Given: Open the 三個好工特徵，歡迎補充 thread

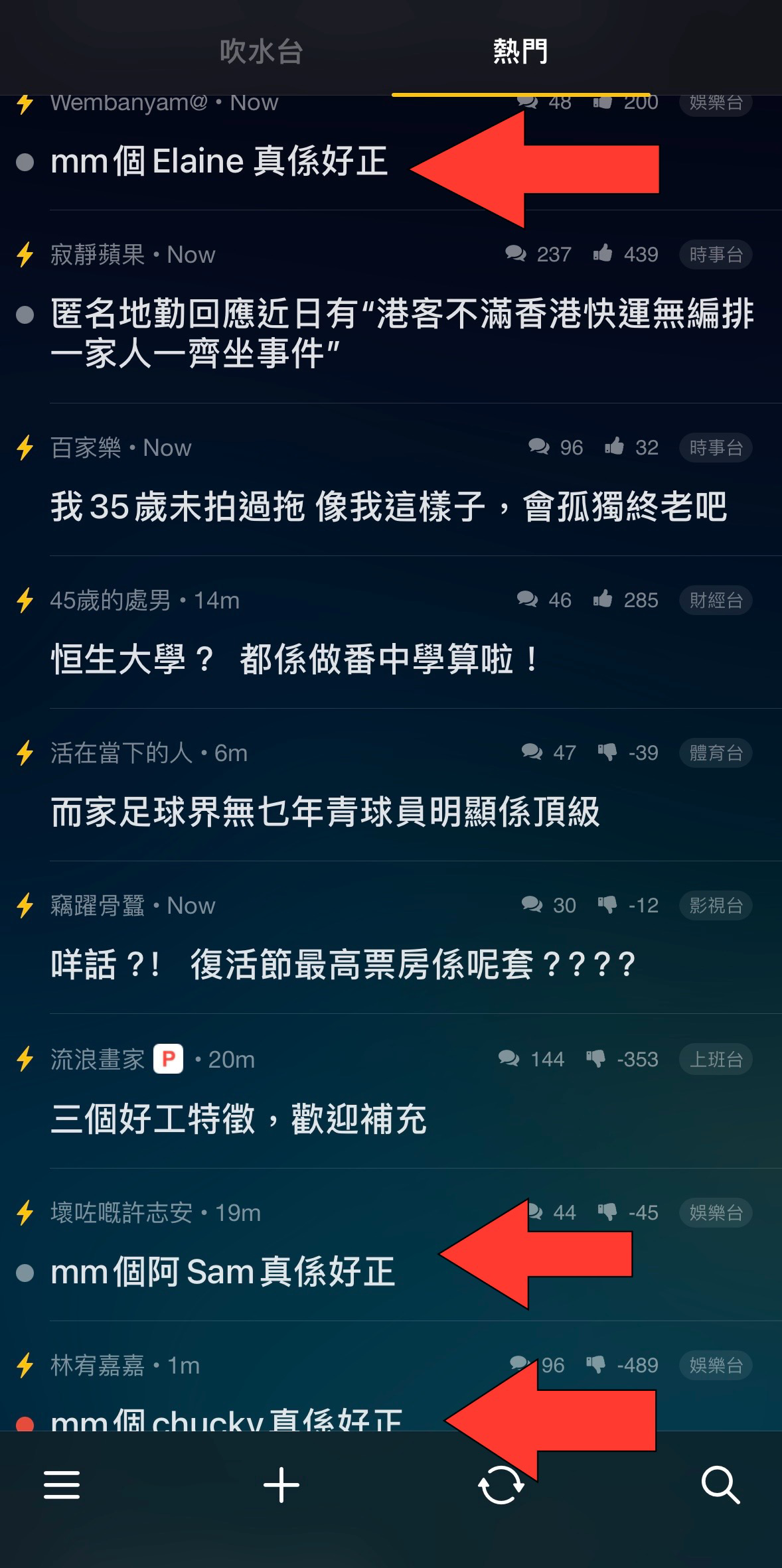Looking at the screenshot, I should [x=241, y=1119].
